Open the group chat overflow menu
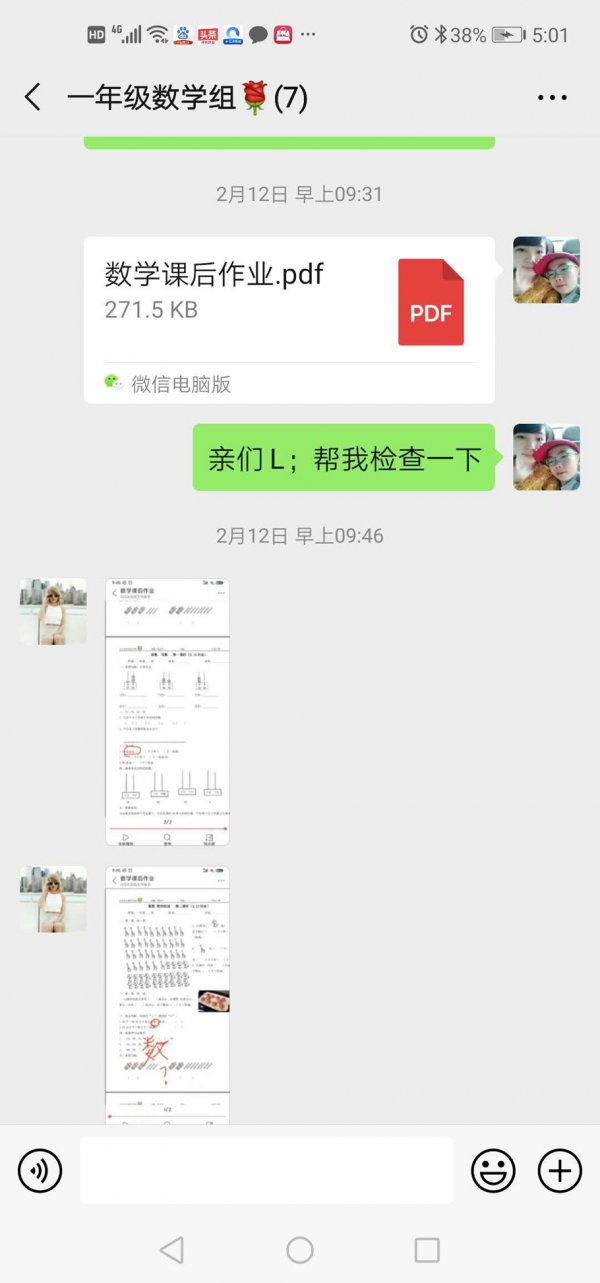The image size is (600, 1283). pyautogui.click(x=552, y=97)
